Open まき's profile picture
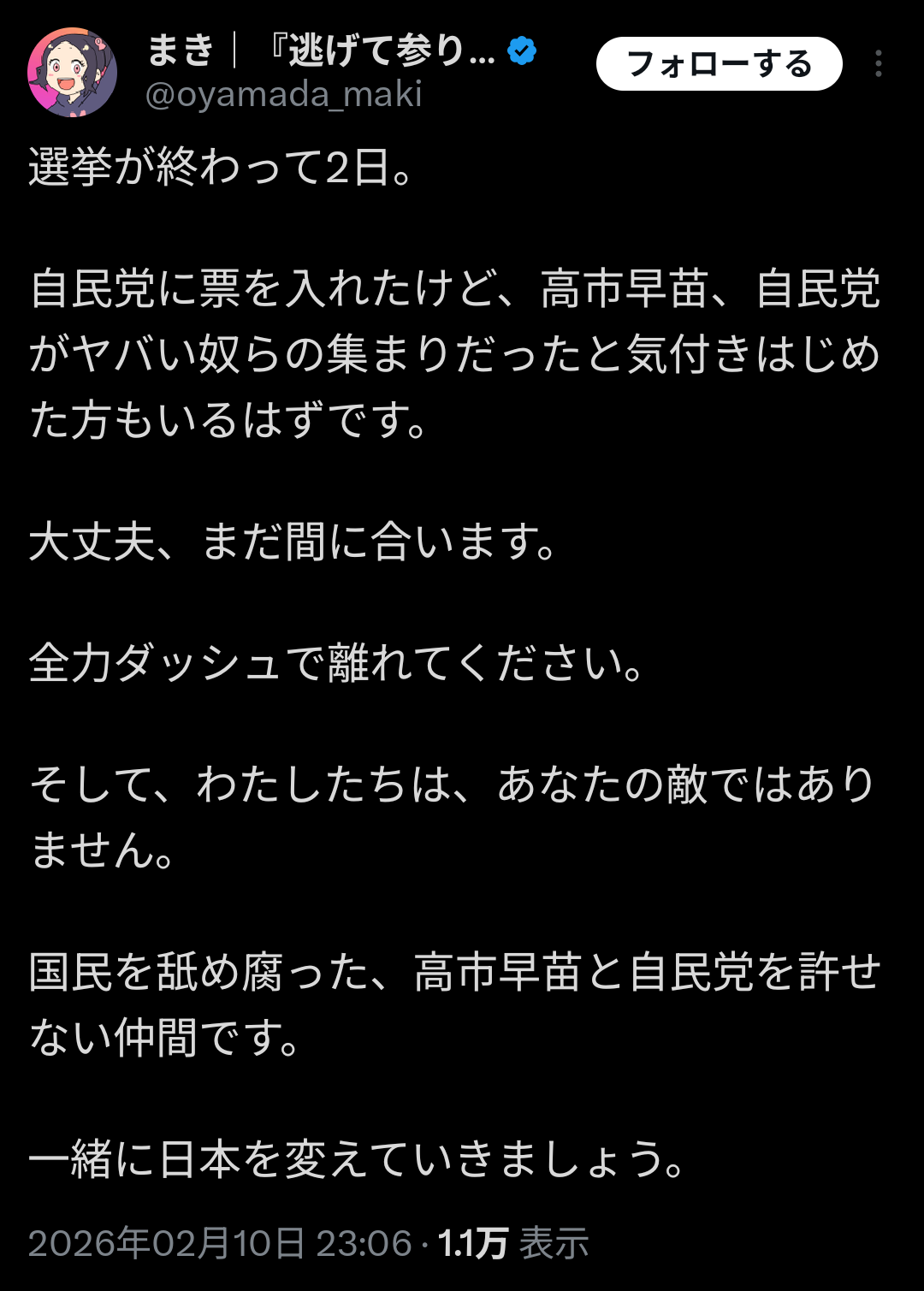Image resolution: width=924 pixels, height=1291 pixels. (73, 72)
